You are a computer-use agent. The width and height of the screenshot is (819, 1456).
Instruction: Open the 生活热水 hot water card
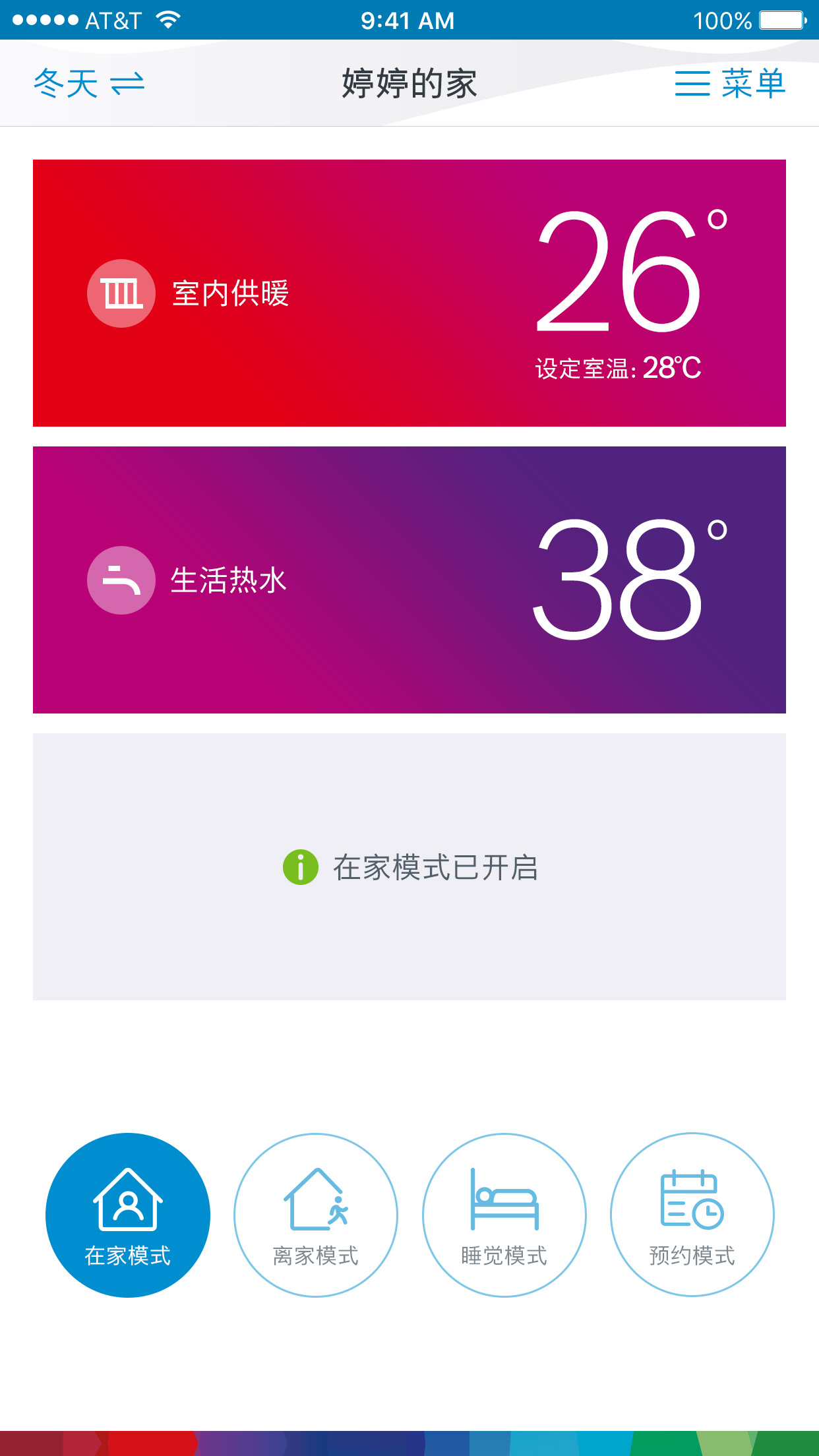click(409, 580)
